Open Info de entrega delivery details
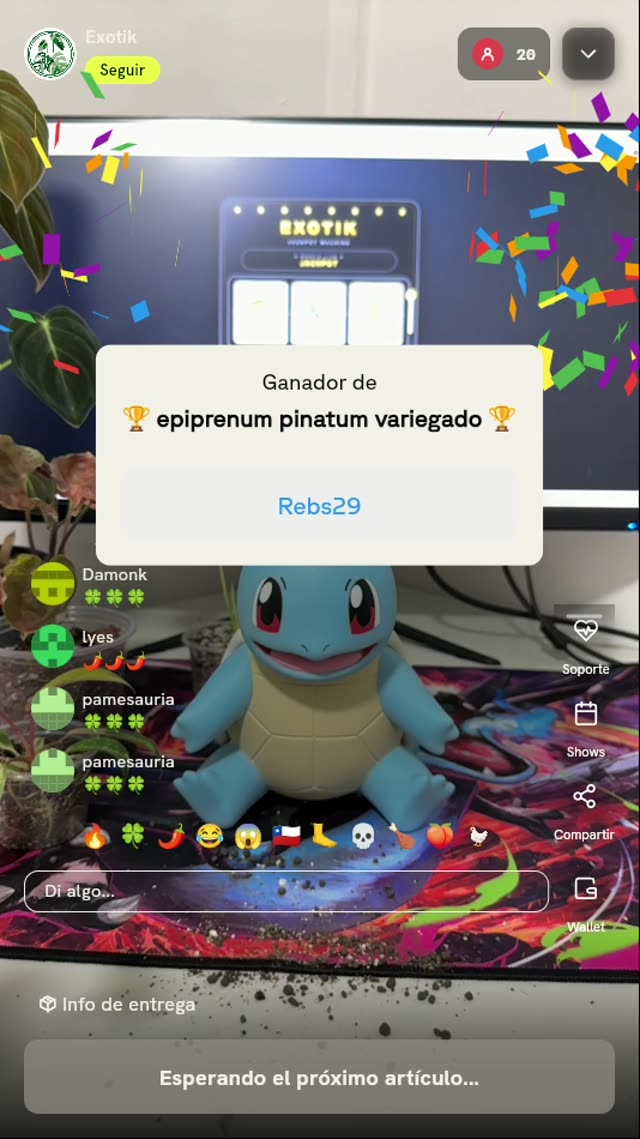The width and height of the screenshot is (640, 1139). coord(117,1005)
